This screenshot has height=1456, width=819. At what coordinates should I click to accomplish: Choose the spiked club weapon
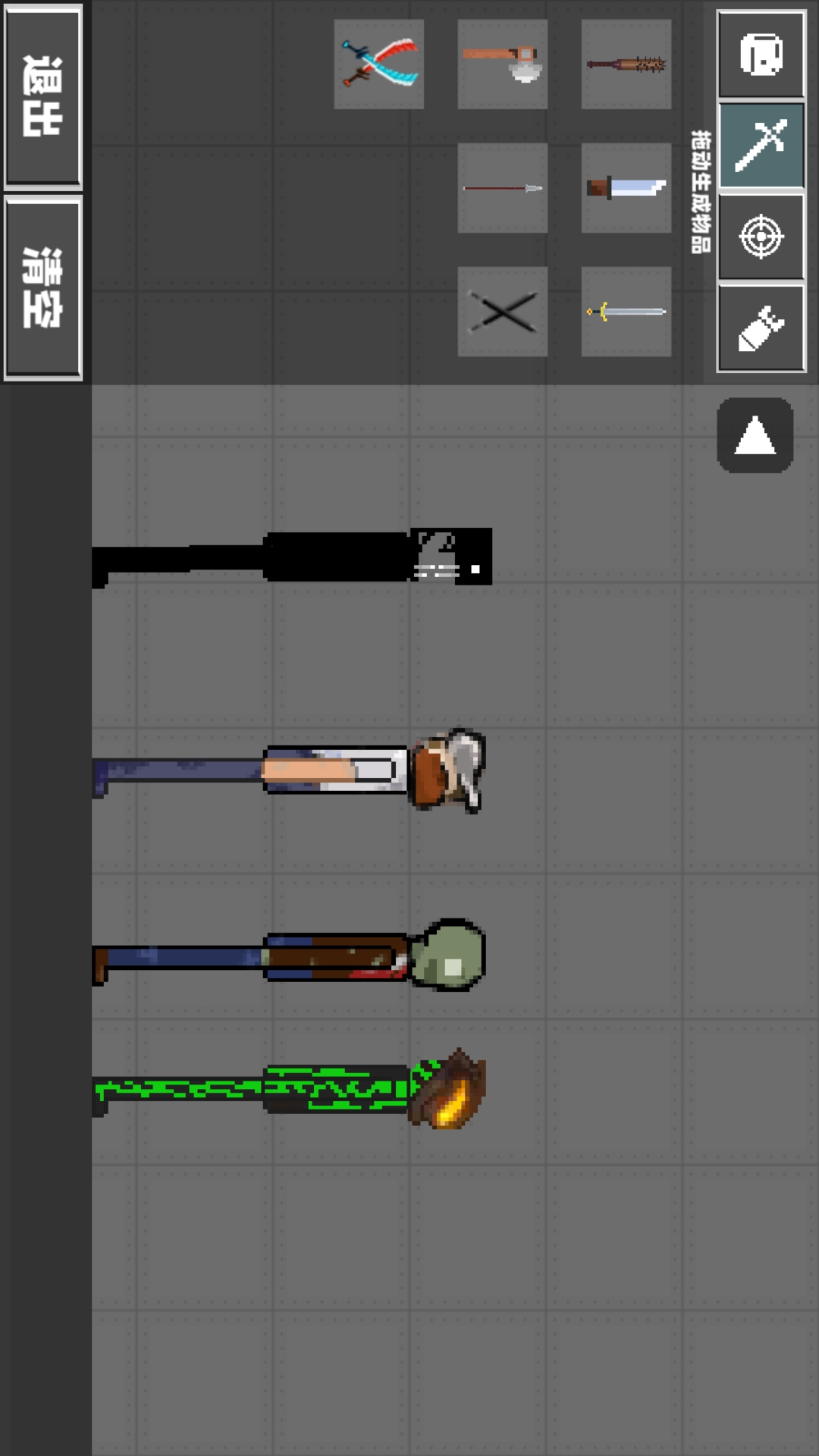tap(626, 64)
